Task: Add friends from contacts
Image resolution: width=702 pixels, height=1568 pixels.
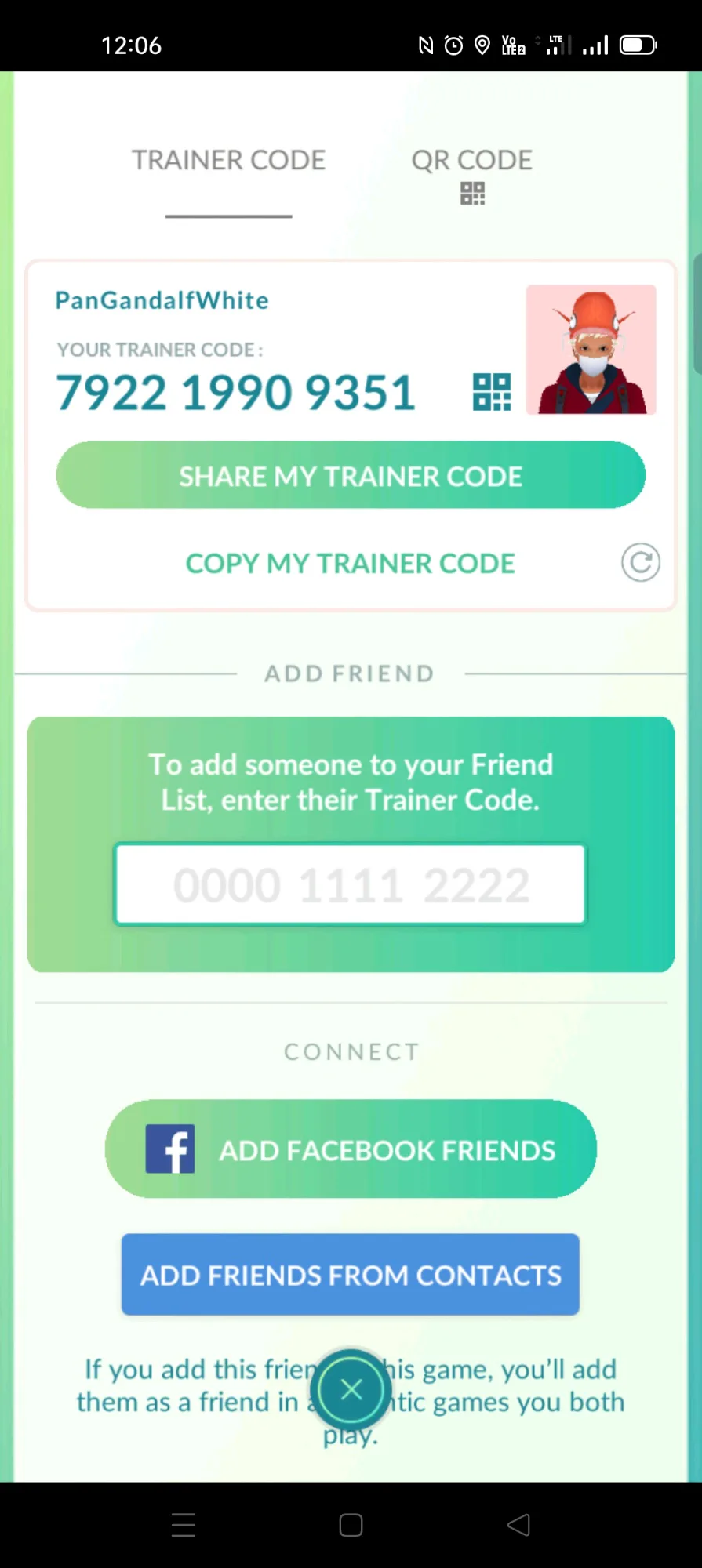Action: coord(351,1275)
